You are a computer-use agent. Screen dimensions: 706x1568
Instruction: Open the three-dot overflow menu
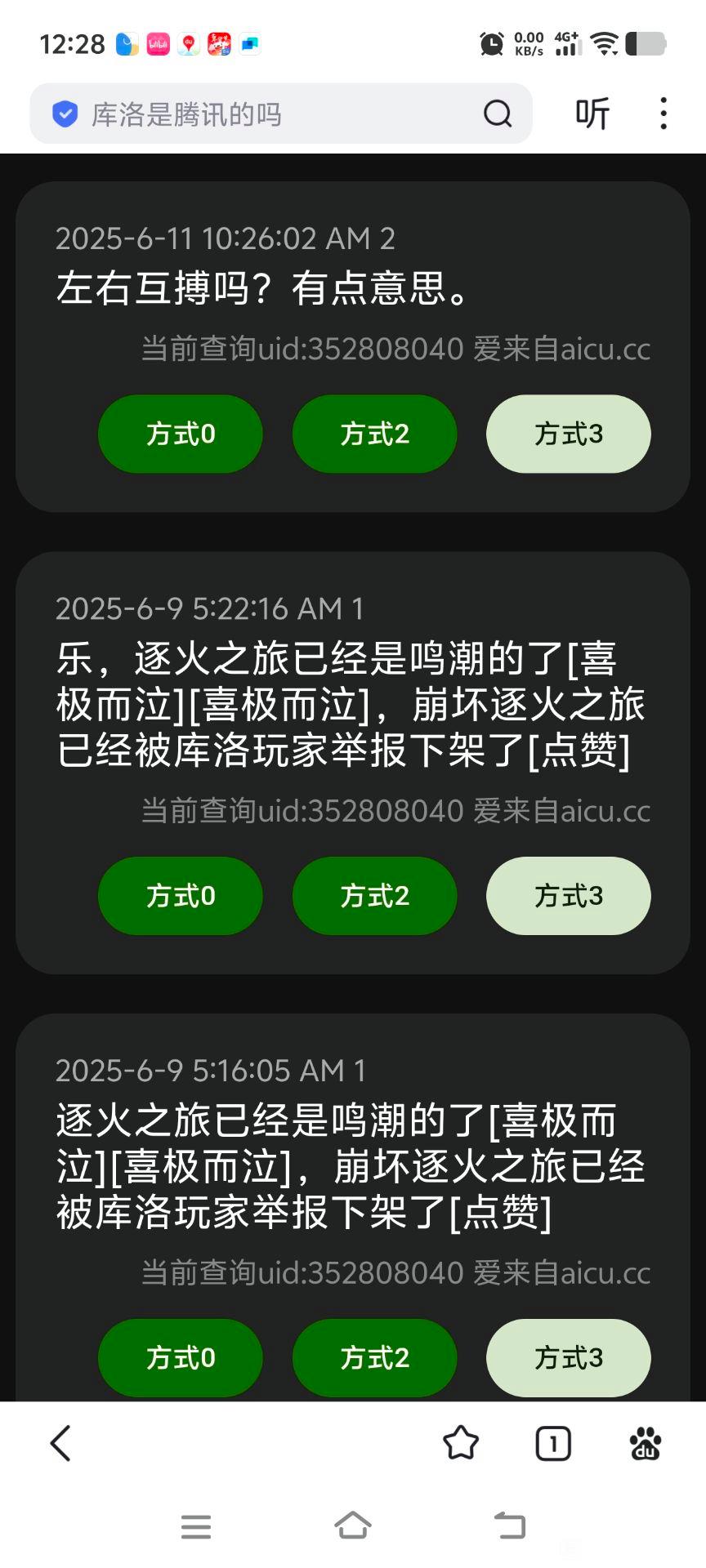(x=664, y=114)
